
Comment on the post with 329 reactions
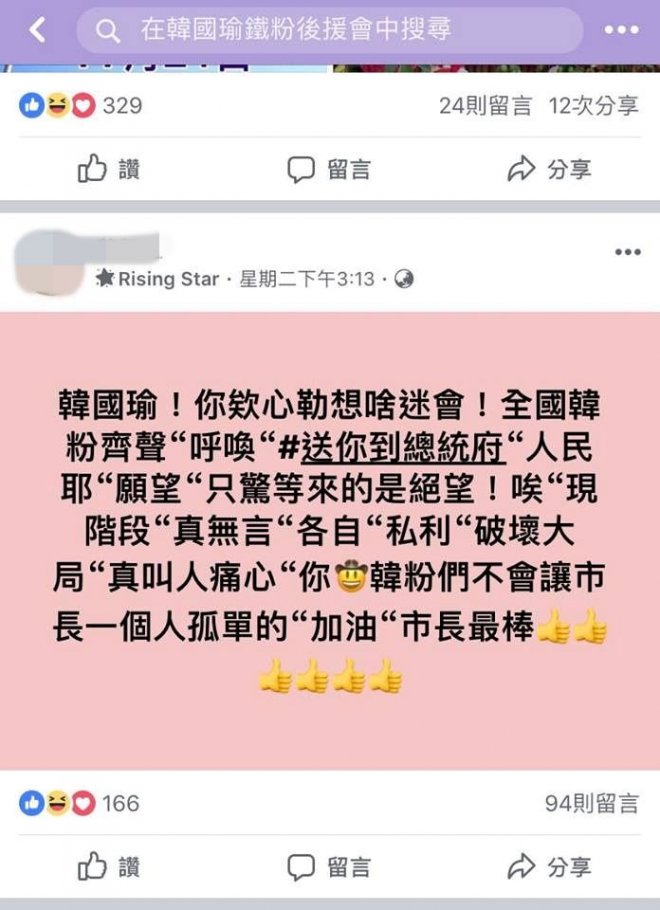coord(329,169)
